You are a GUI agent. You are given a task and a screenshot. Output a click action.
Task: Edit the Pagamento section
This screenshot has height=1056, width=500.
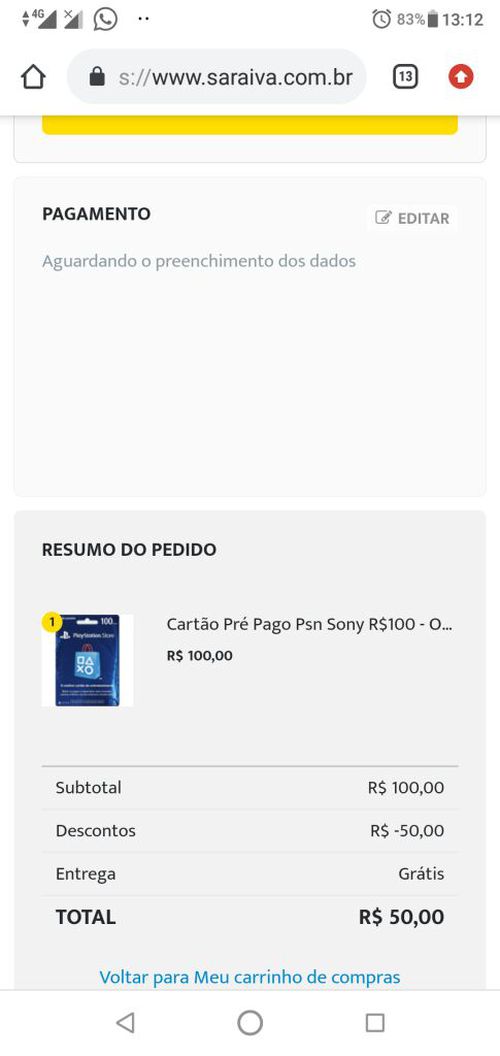point(412,218)
